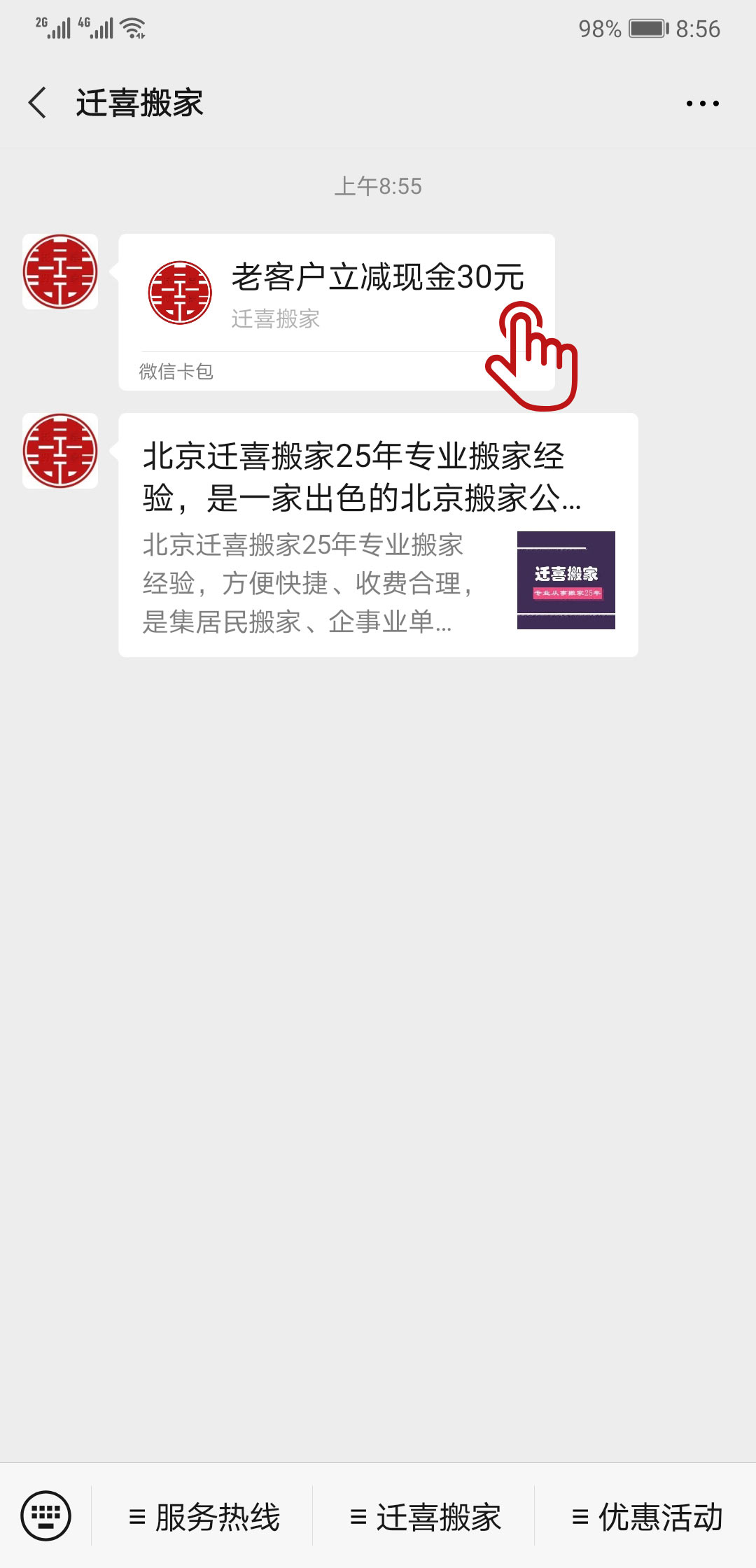Tap the 迁喜搬家 avatar beside the coupon card
The height and width of the screenshot is (1568, 756).
point(60,272)
